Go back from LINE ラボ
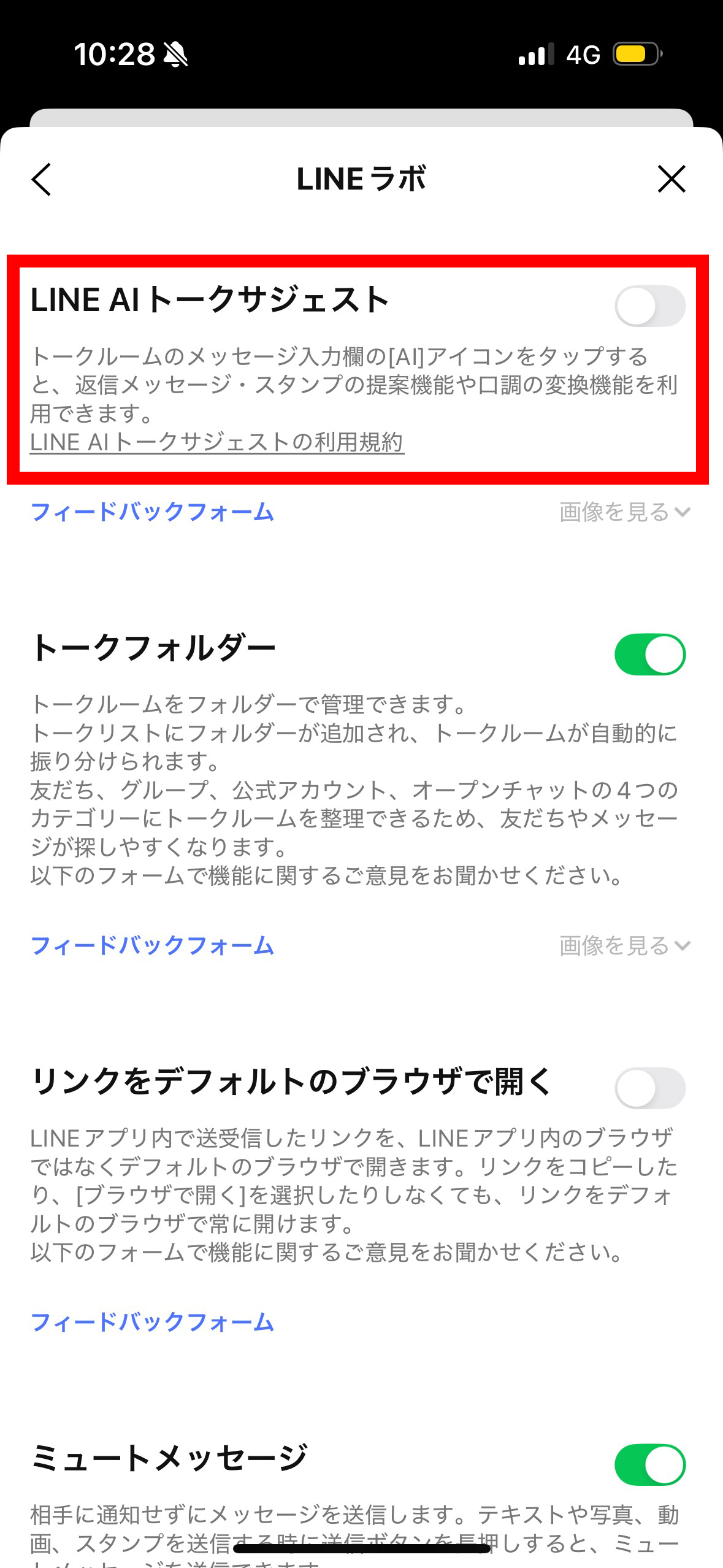 point(41,179)
